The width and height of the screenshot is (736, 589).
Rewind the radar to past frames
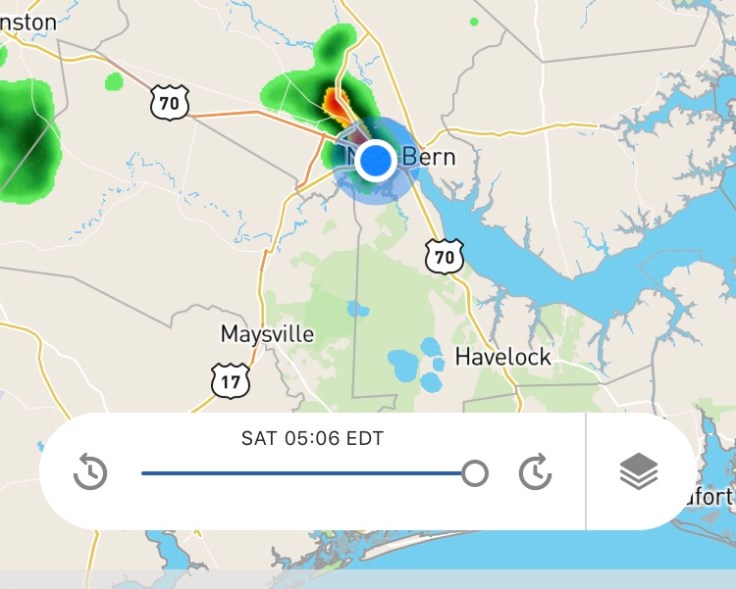coord(90,472)
